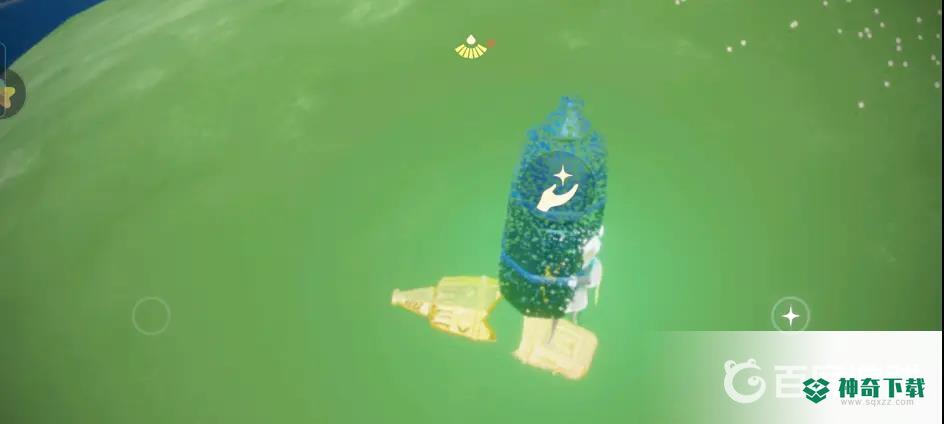
Task: Open the yellow star icon at left edge
Action: point(8,95)
